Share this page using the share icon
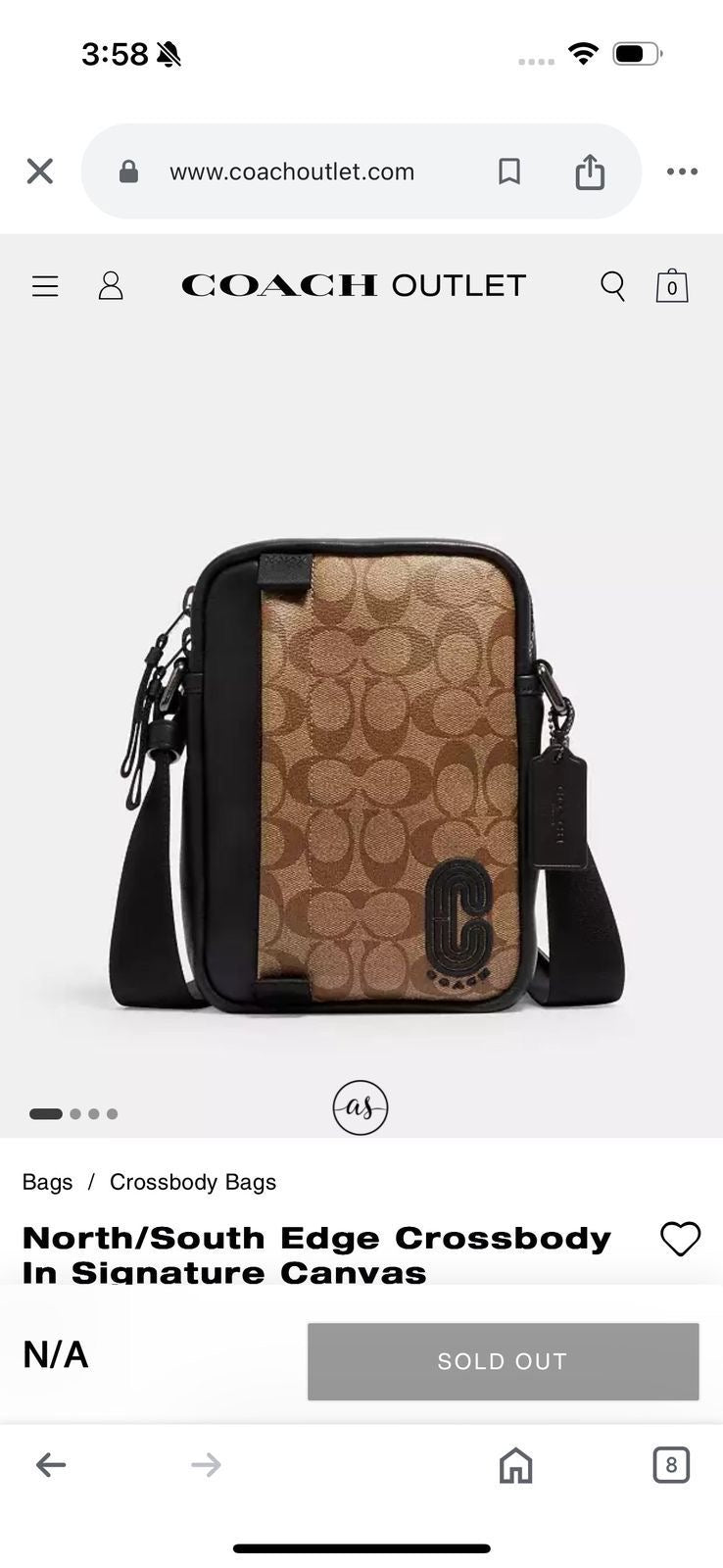Screen dimensions: 723x1568 point(590,171)
